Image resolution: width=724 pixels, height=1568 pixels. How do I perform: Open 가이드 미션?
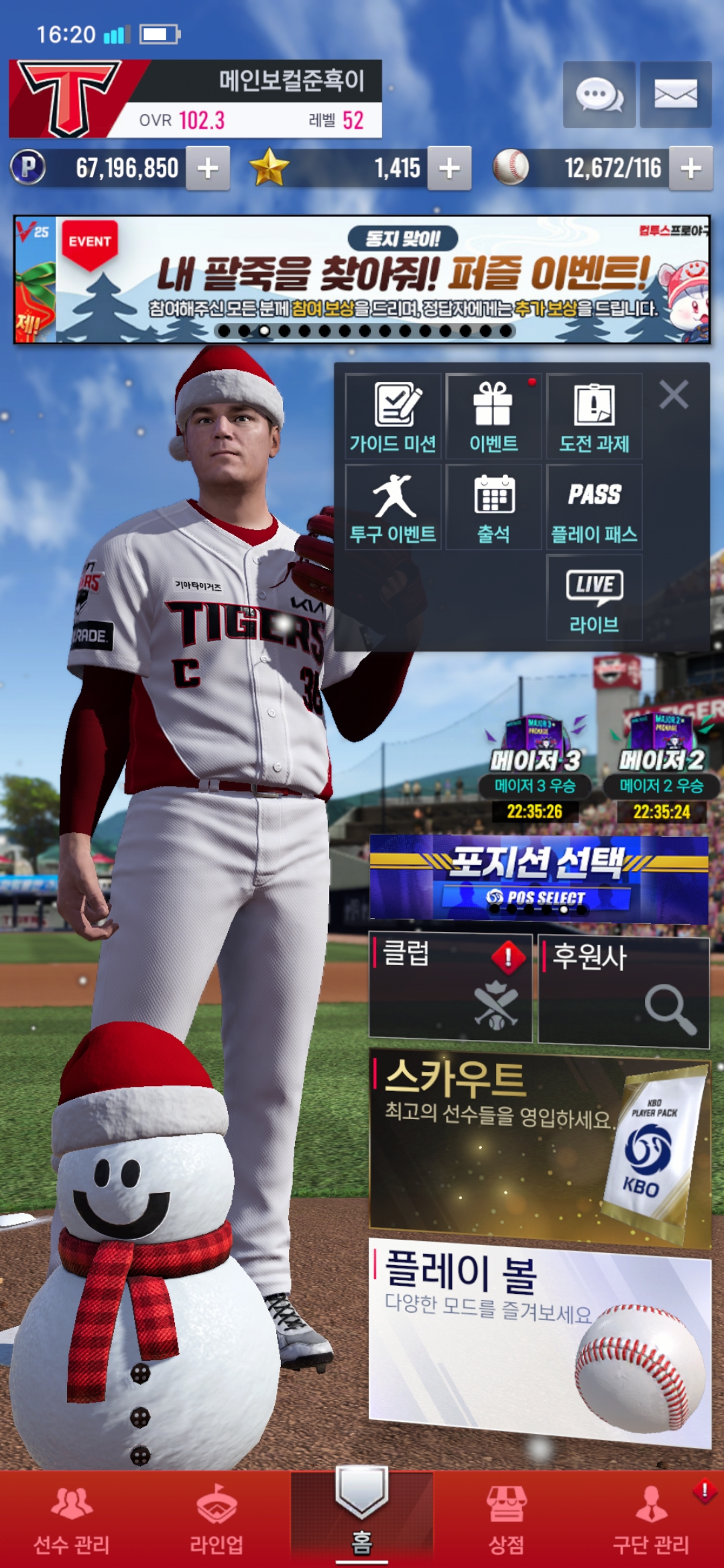[x=393, y=417]
